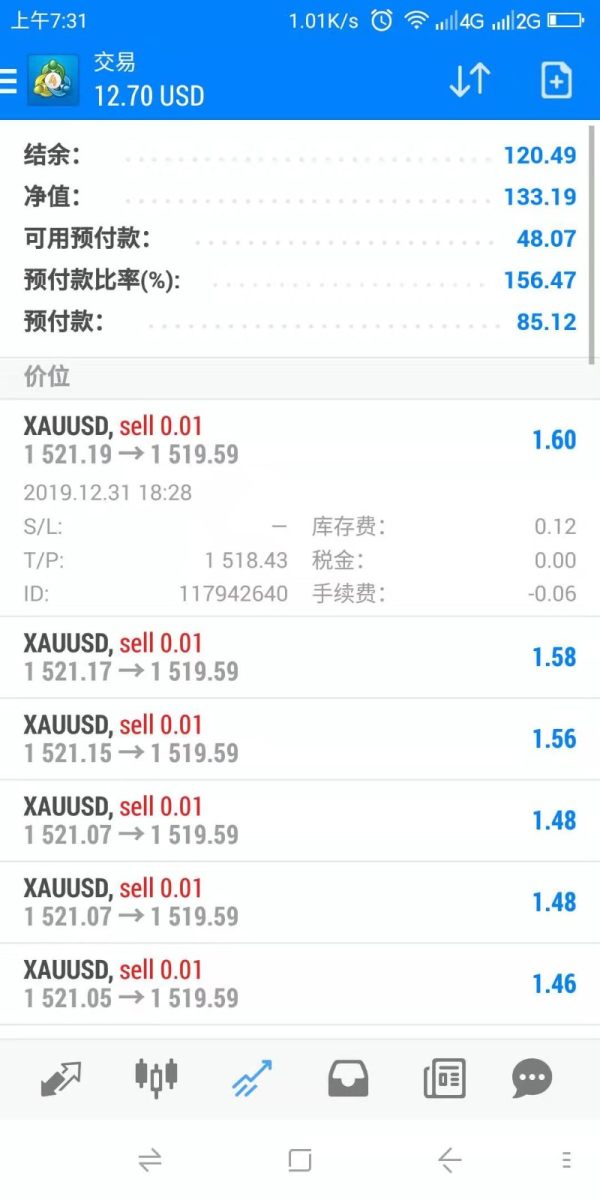Go back using the system back arrow

tap(449, 1160)
